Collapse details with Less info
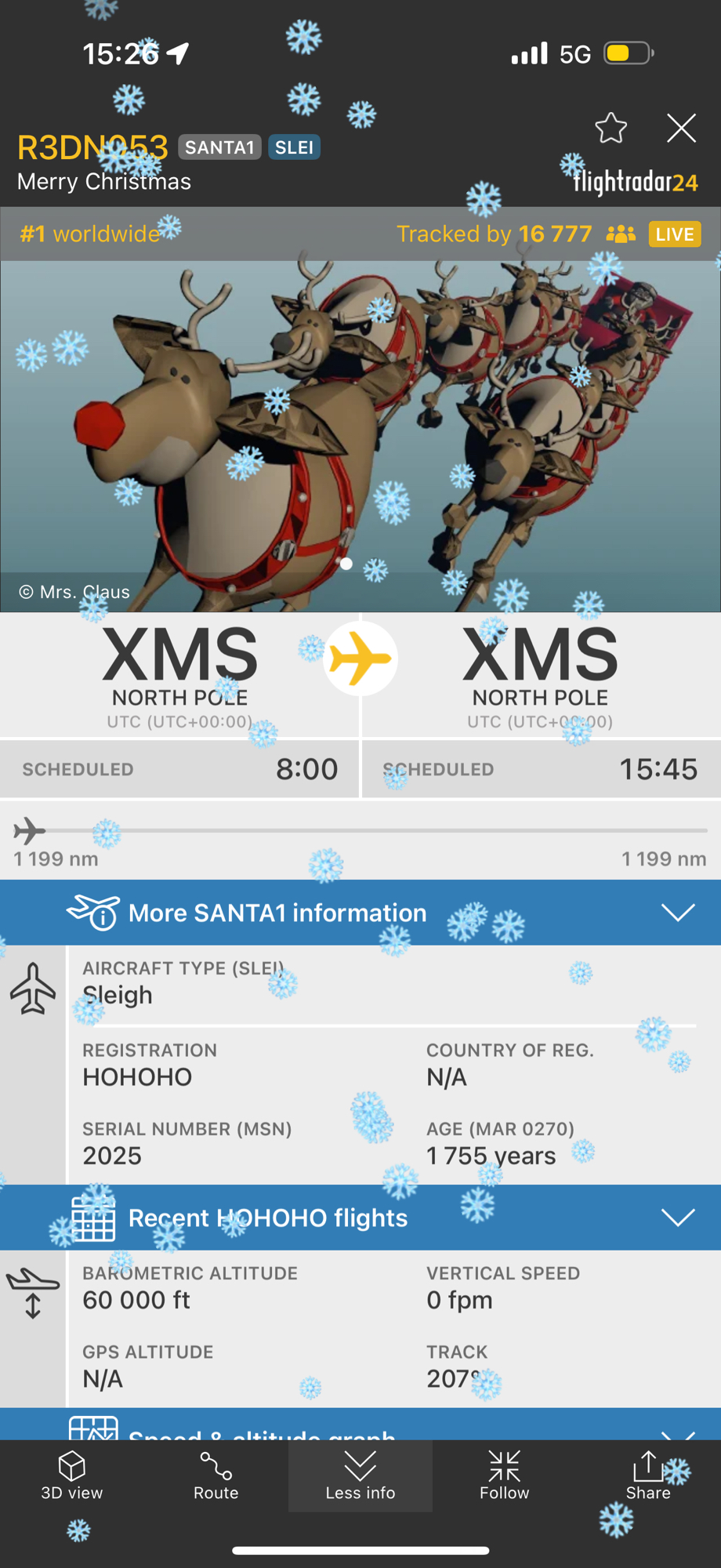The width and height of the screenshot is (721, 1568). tap(360, 1475)
